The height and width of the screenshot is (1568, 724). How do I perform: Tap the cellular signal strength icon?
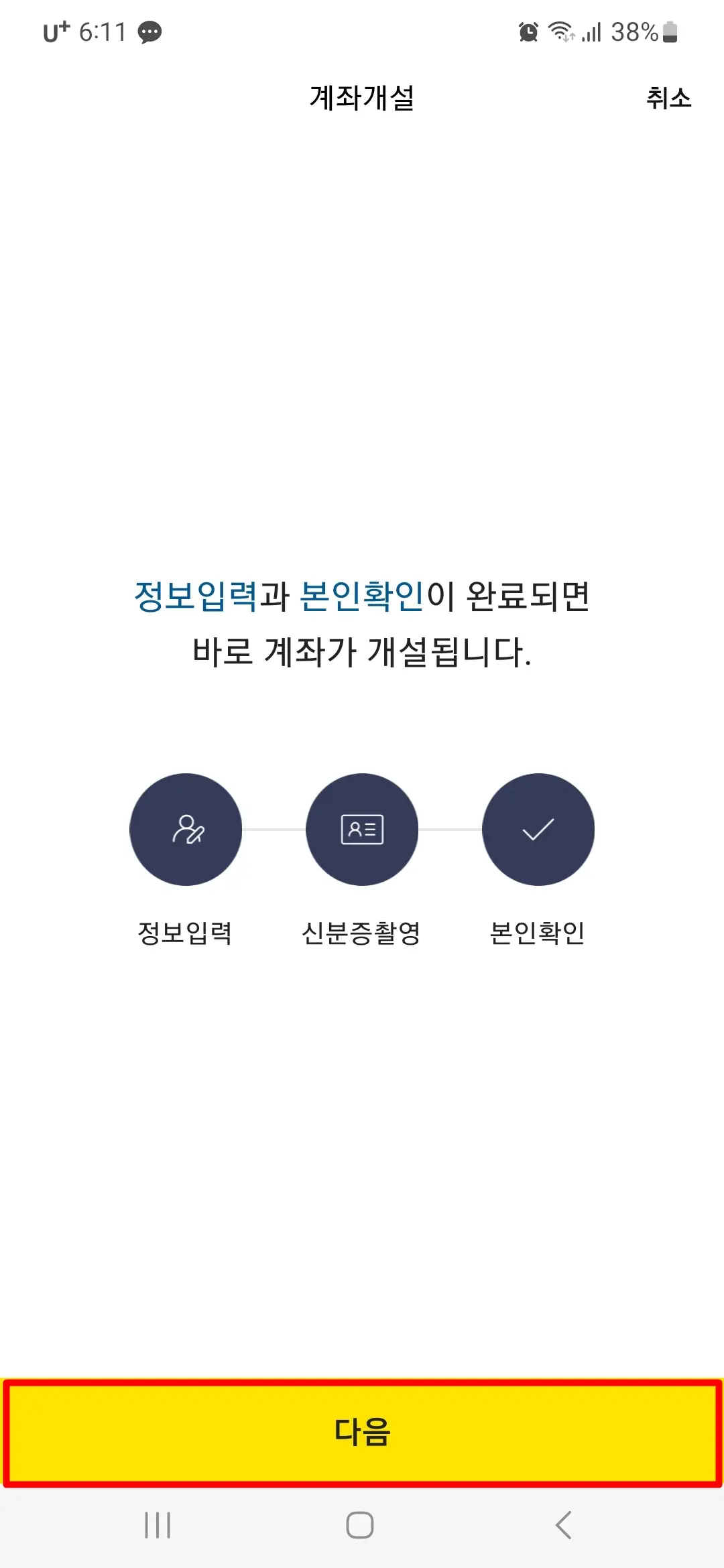(593, 30)
